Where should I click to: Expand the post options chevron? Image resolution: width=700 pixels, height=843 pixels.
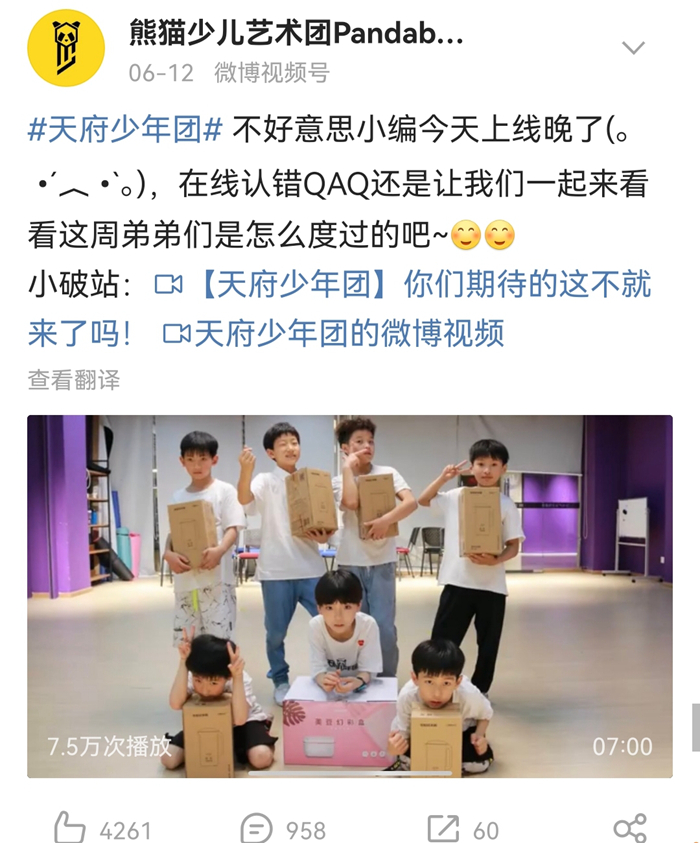click(633, 48)
